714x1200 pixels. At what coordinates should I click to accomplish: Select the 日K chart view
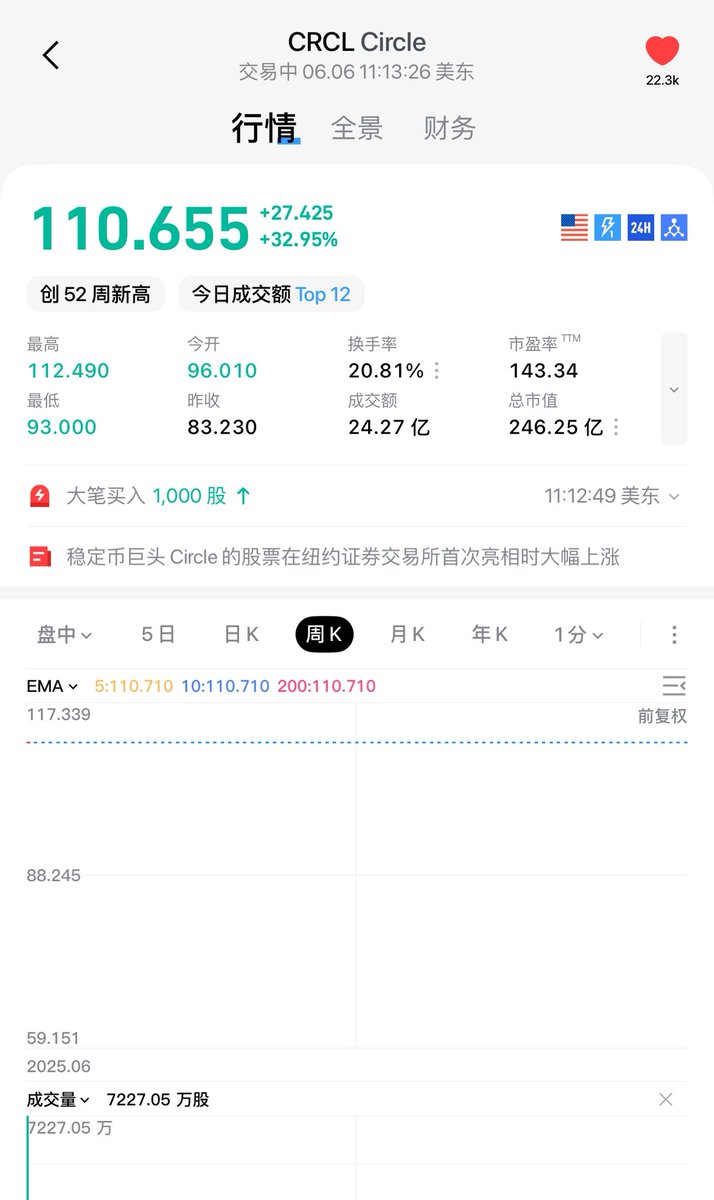coord(241,635)
